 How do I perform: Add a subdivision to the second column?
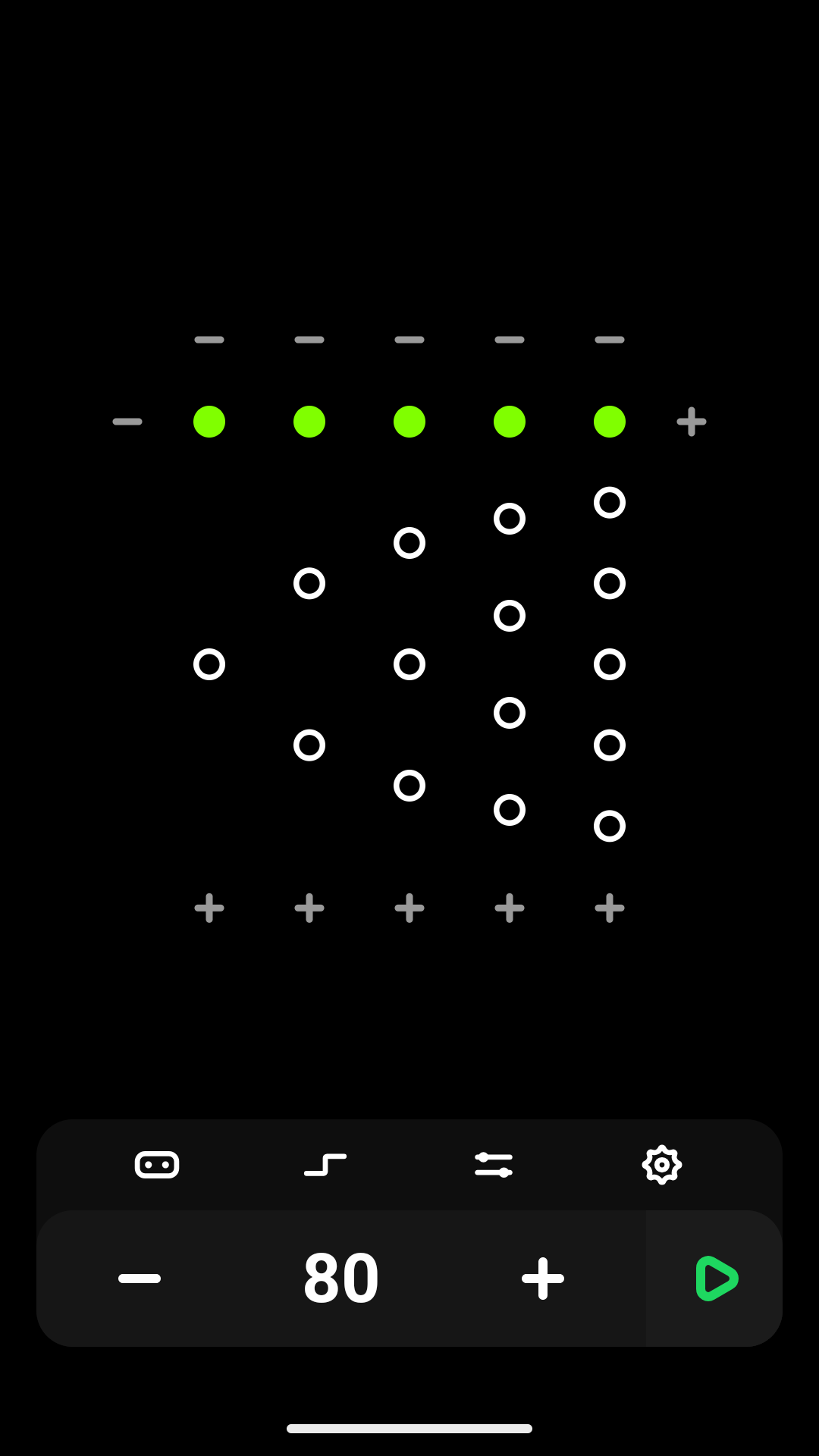[309, 908]
